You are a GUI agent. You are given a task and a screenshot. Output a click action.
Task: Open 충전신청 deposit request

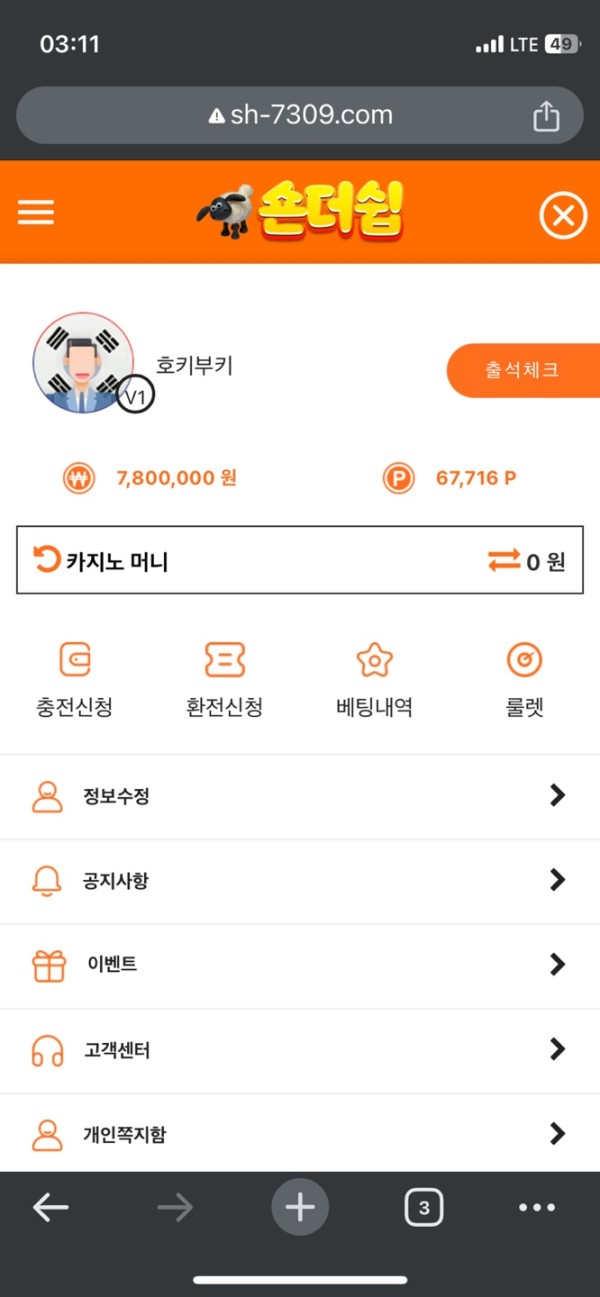[74, 680]
